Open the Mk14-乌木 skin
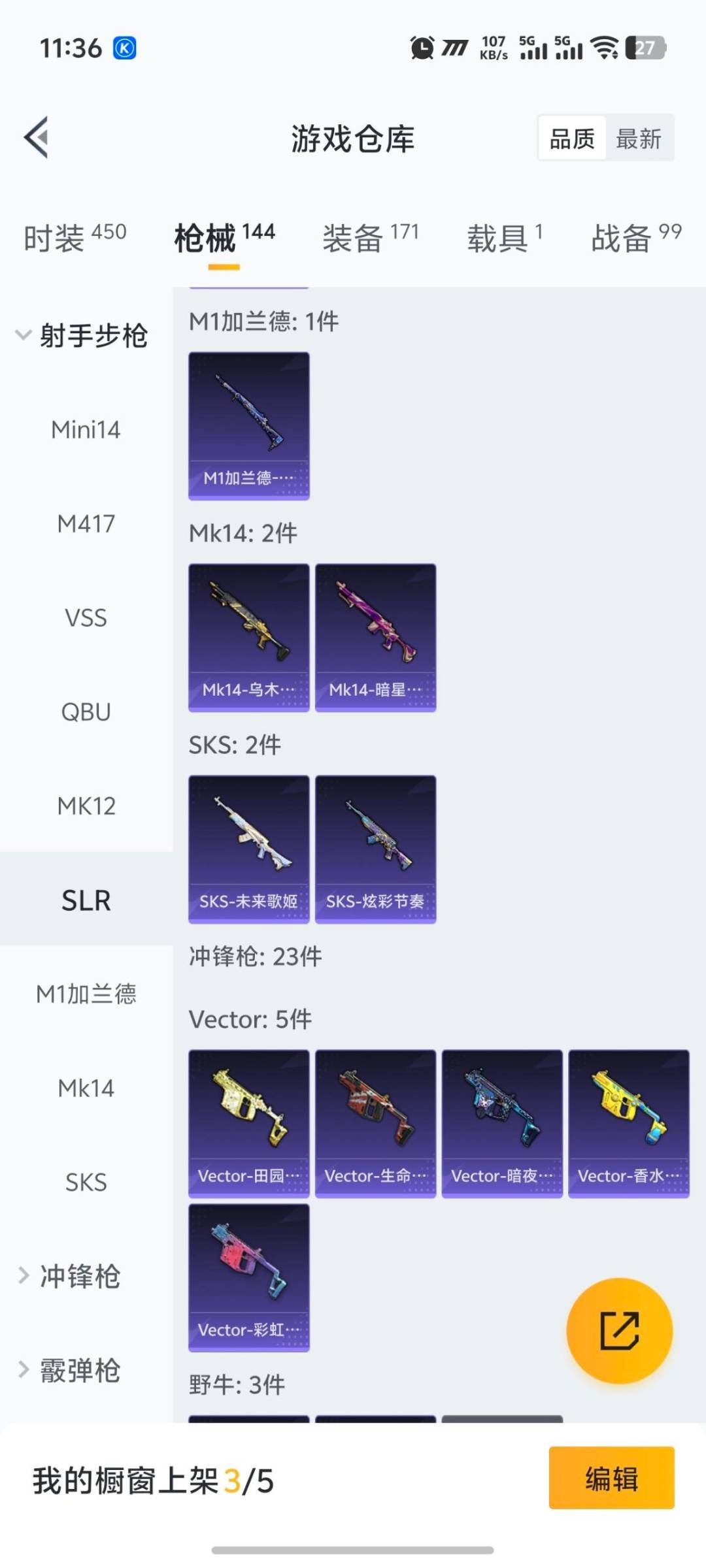Viewport: 706px width, 1568px height. 248,637
